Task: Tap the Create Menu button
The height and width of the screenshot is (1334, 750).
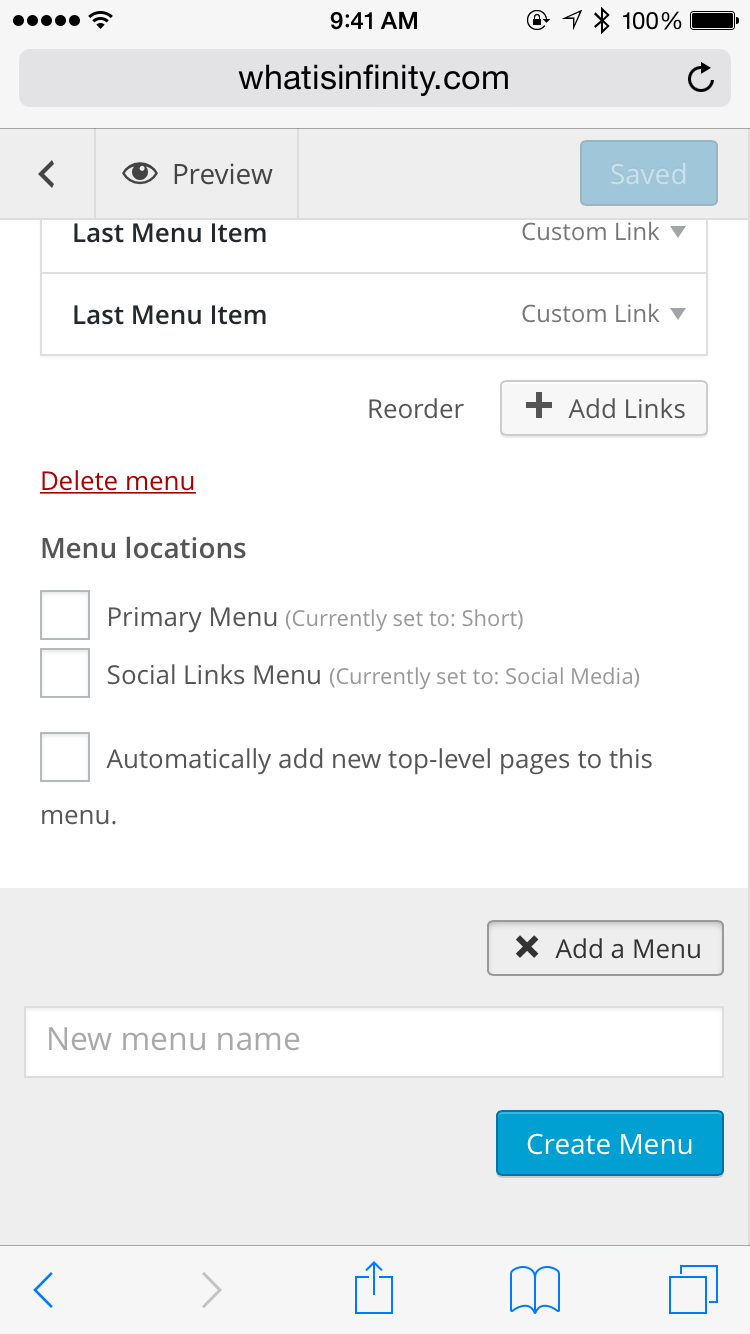Action: 609,1143
